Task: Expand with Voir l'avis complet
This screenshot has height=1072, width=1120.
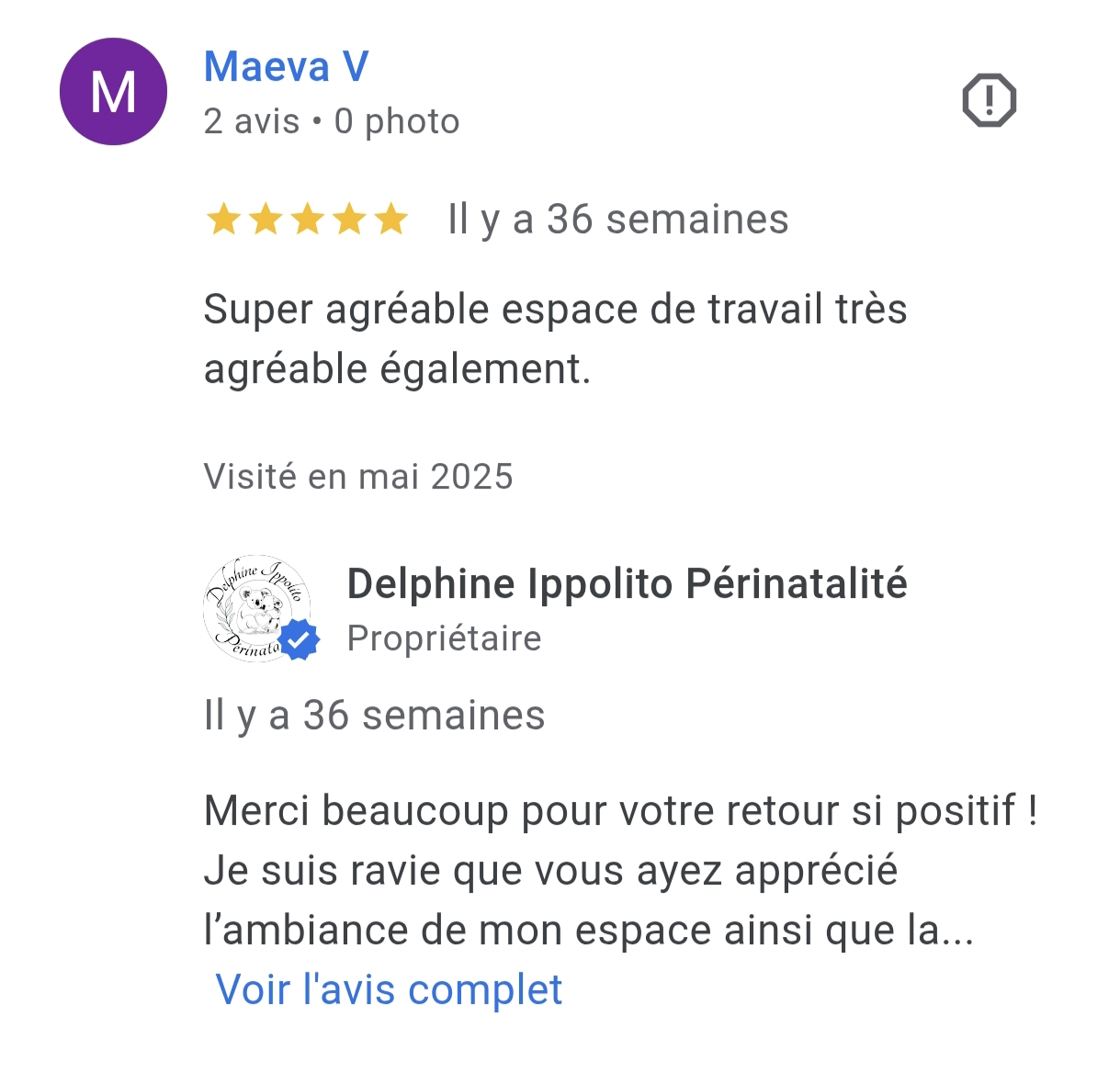Action: 389,989
